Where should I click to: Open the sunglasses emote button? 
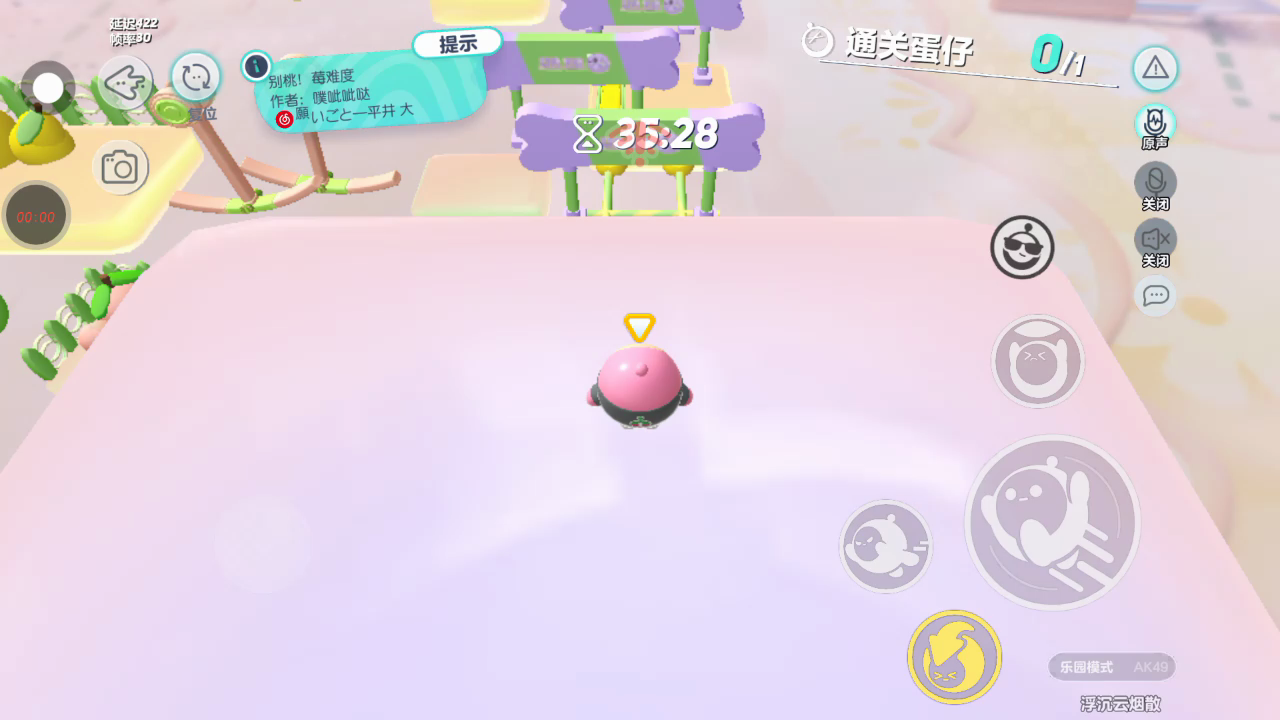pyautogui.click(x=1022, y=247)
